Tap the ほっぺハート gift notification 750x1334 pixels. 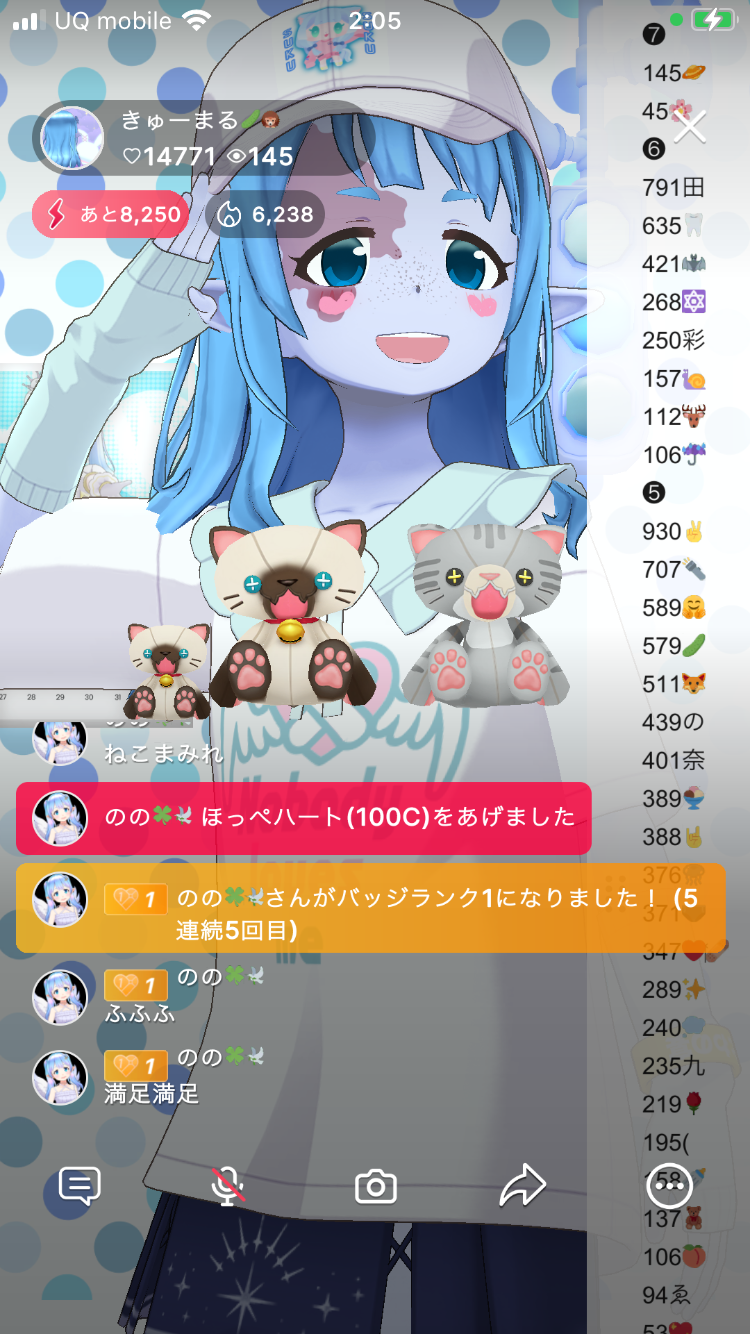coord(303,818)
